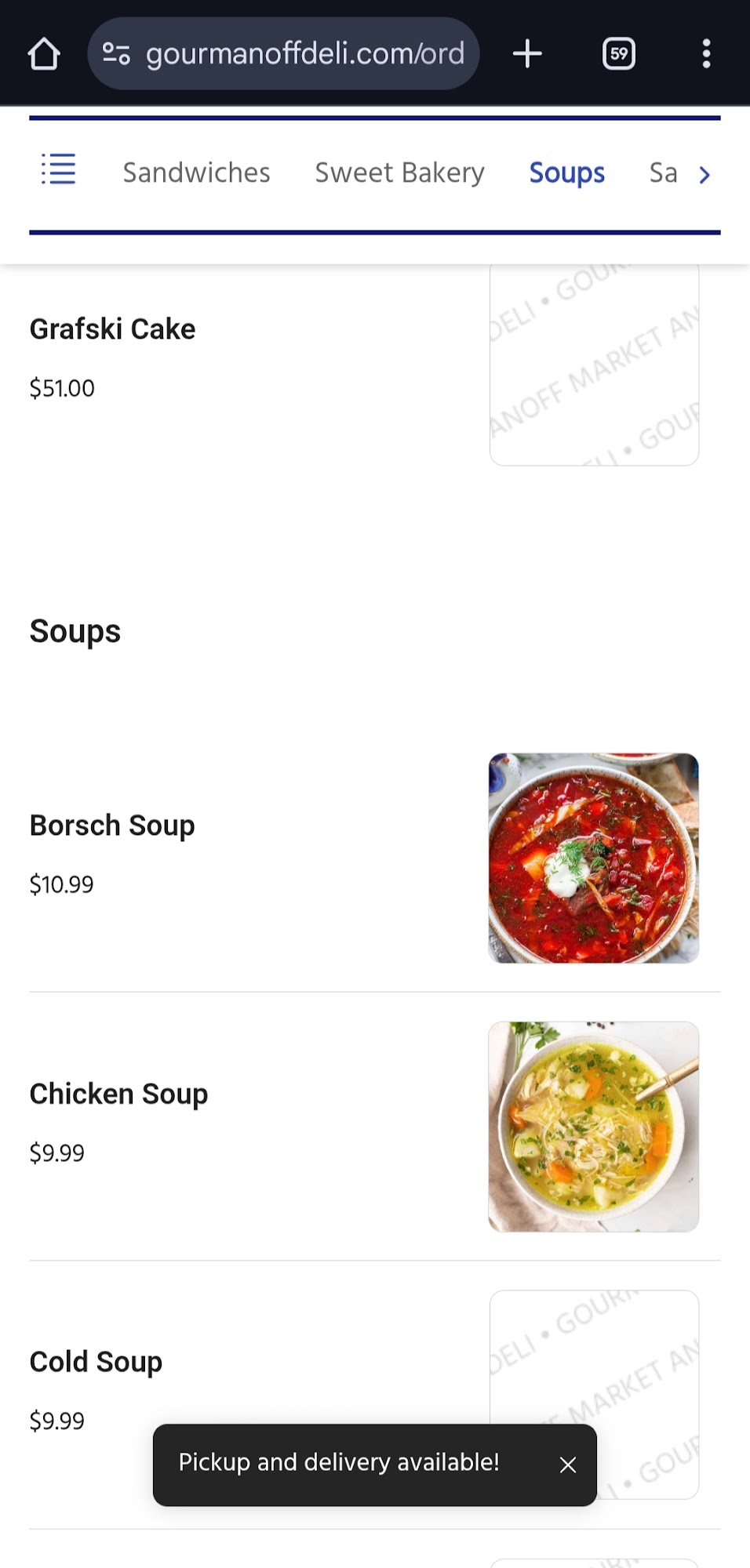Select the highlighted Soups tab
The height and width of the screenshot is (1568, 750).
pyautogui.click(x=566, y=172)
